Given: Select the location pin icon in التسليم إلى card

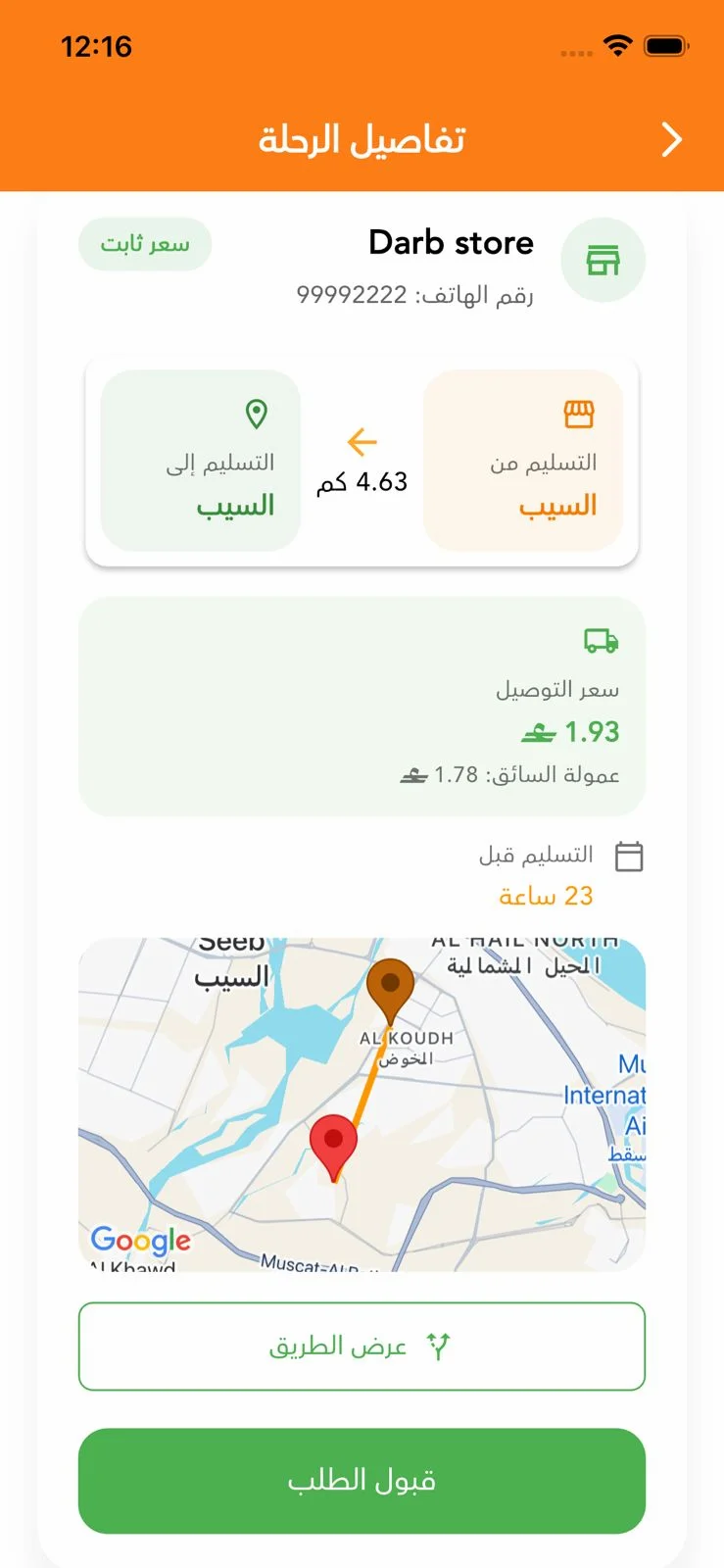Looking at the screenshot, I should [x=258, y=414].
